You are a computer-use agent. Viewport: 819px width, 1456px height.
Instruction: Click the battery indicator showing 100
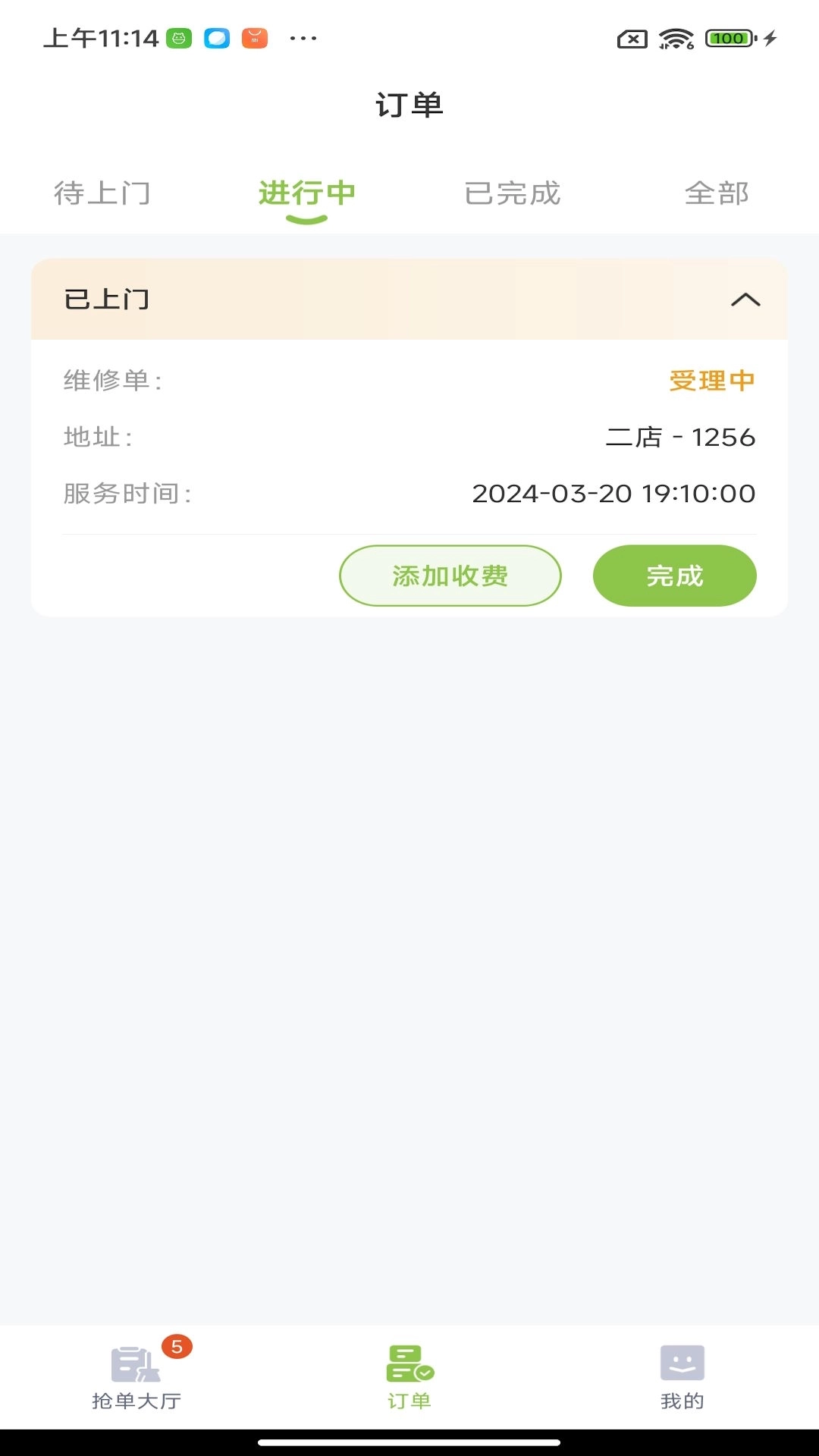726,37
